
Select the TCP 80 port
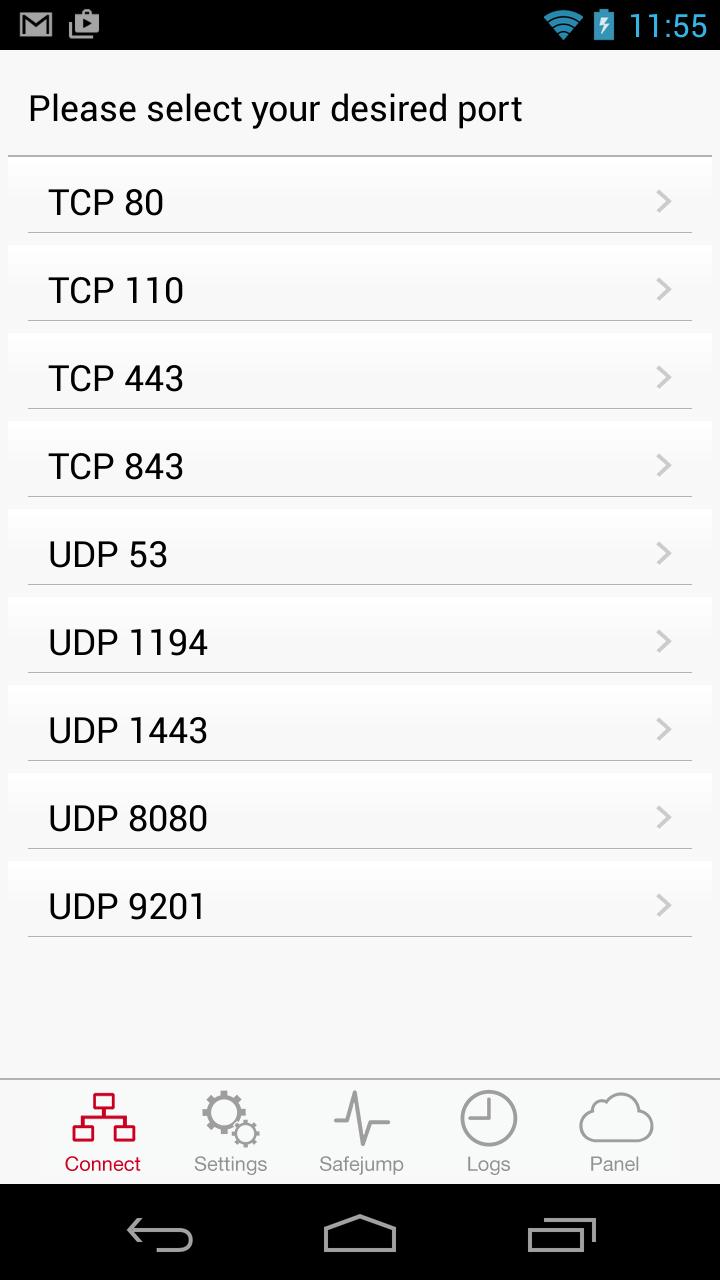[x=360, y=202]
